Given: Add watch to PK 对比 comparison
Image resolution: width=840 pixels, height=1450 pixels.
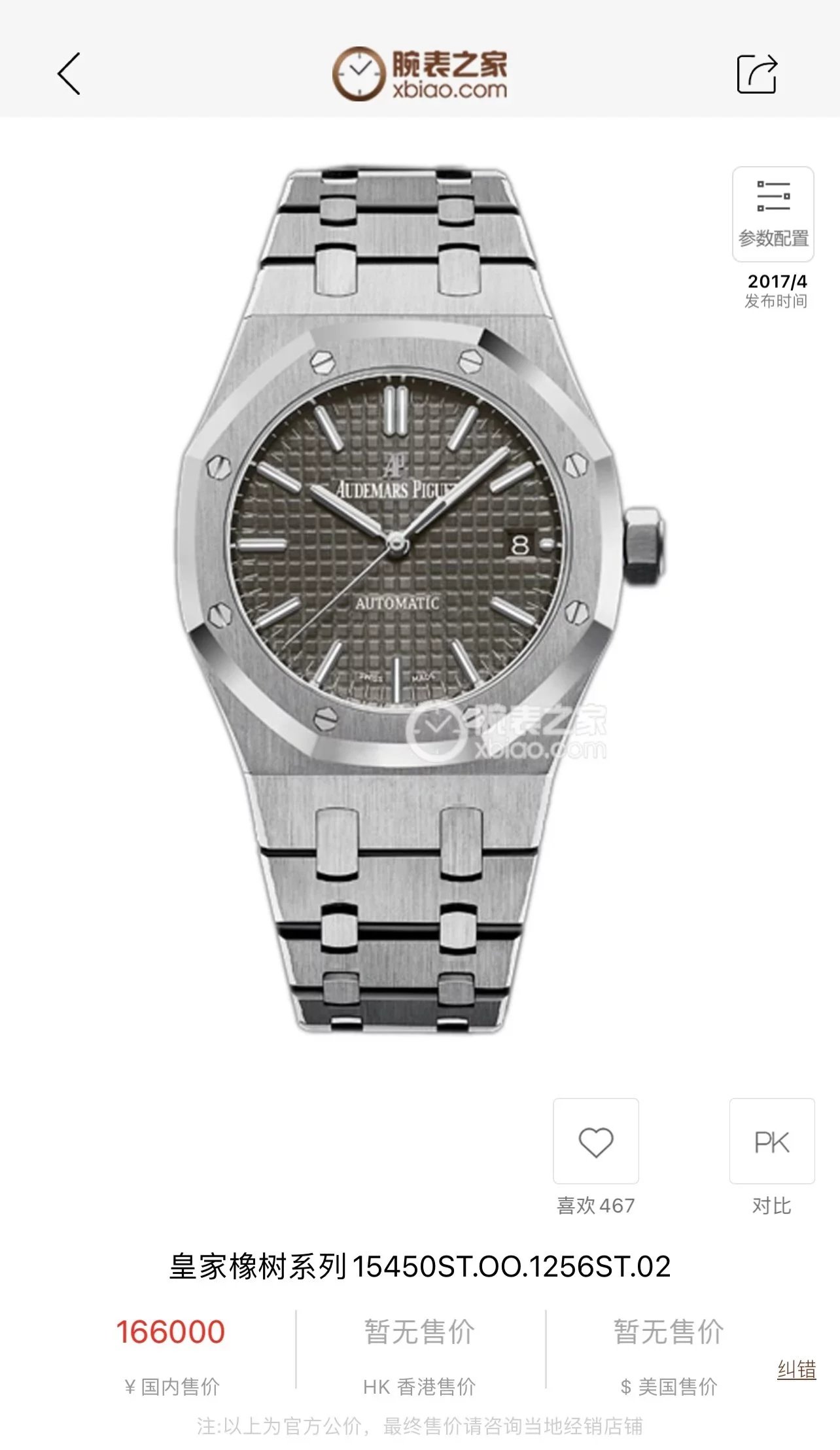Looking at the screenshot, I should (x=772, y=1141).
